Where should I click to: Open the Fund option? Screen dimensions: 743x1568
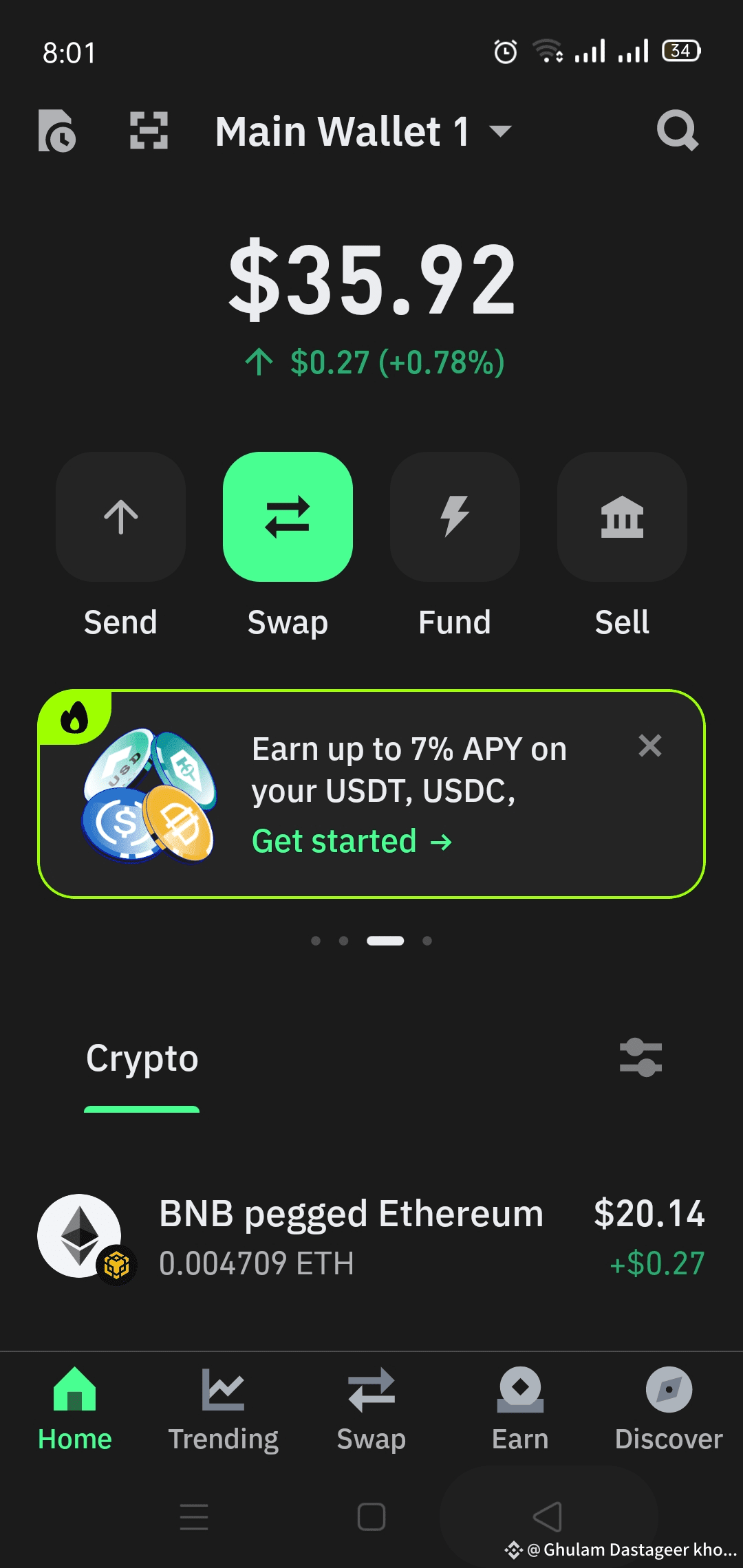click(x=455, y=517)
